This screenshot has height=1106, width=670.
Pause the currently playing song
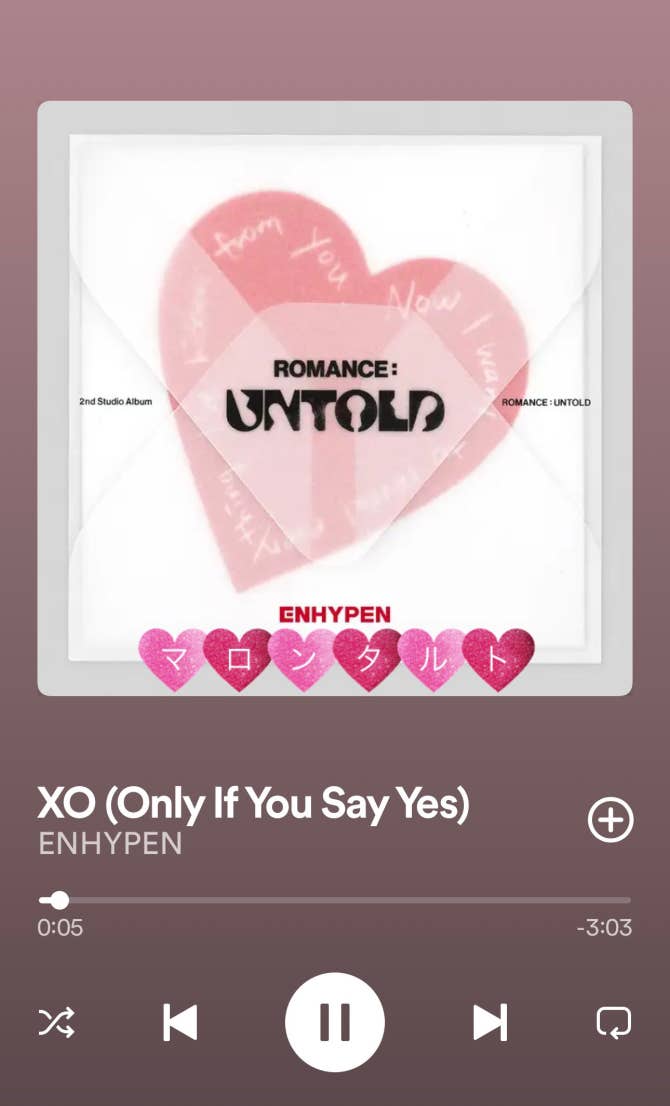click(x=334, y=1022)
